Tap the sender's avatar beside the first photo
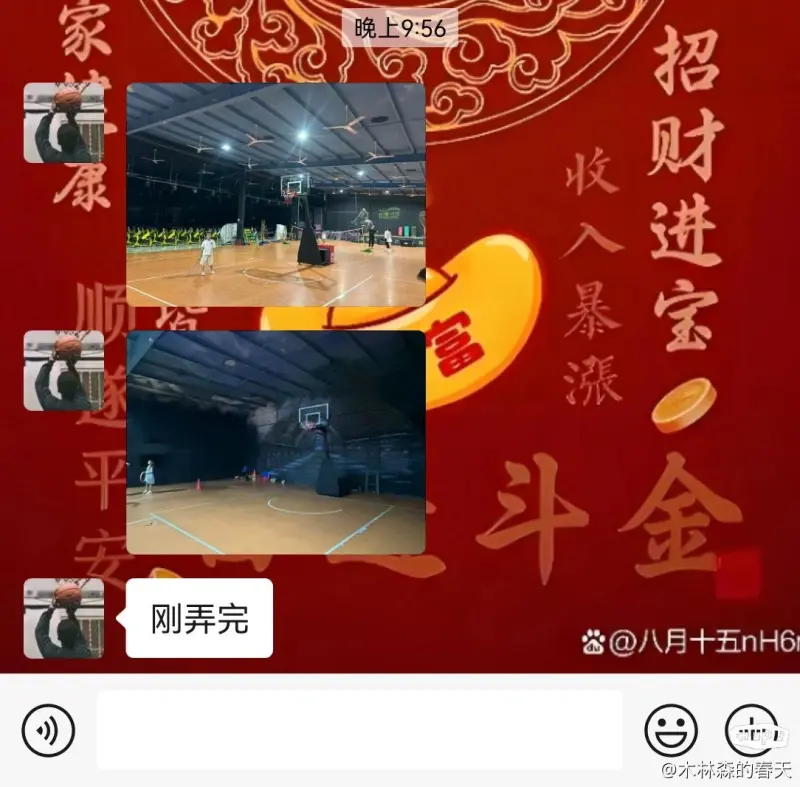 tap(64, 123)
